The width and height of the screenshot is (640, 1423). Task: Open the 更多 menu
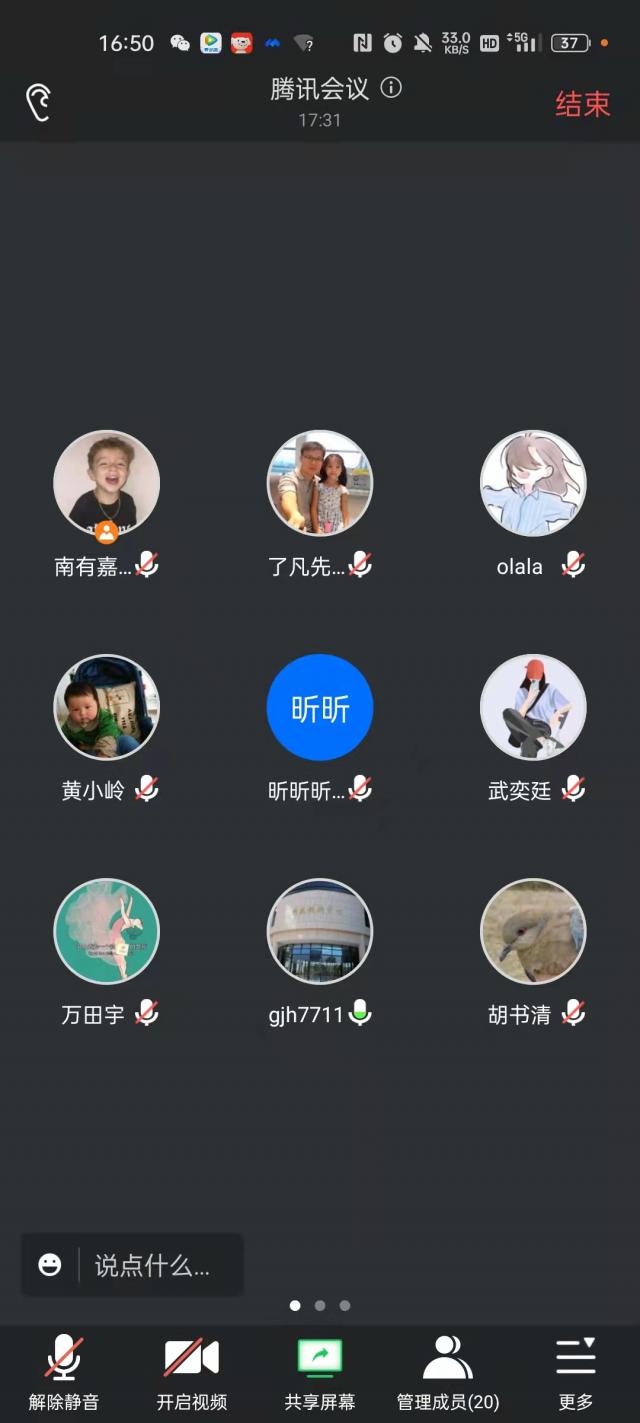(576, 1370)
